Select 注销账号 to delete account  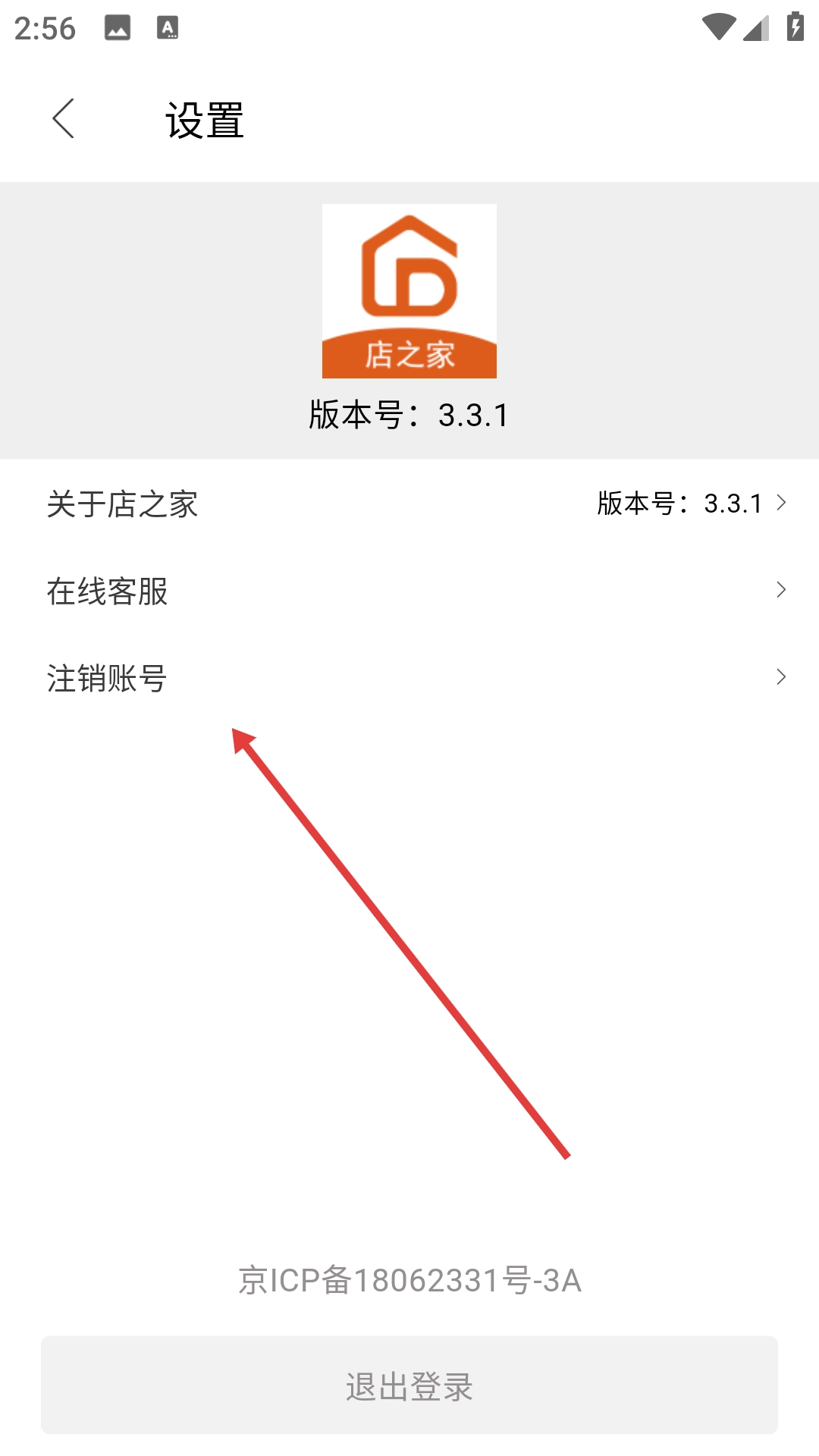point(409,677)
